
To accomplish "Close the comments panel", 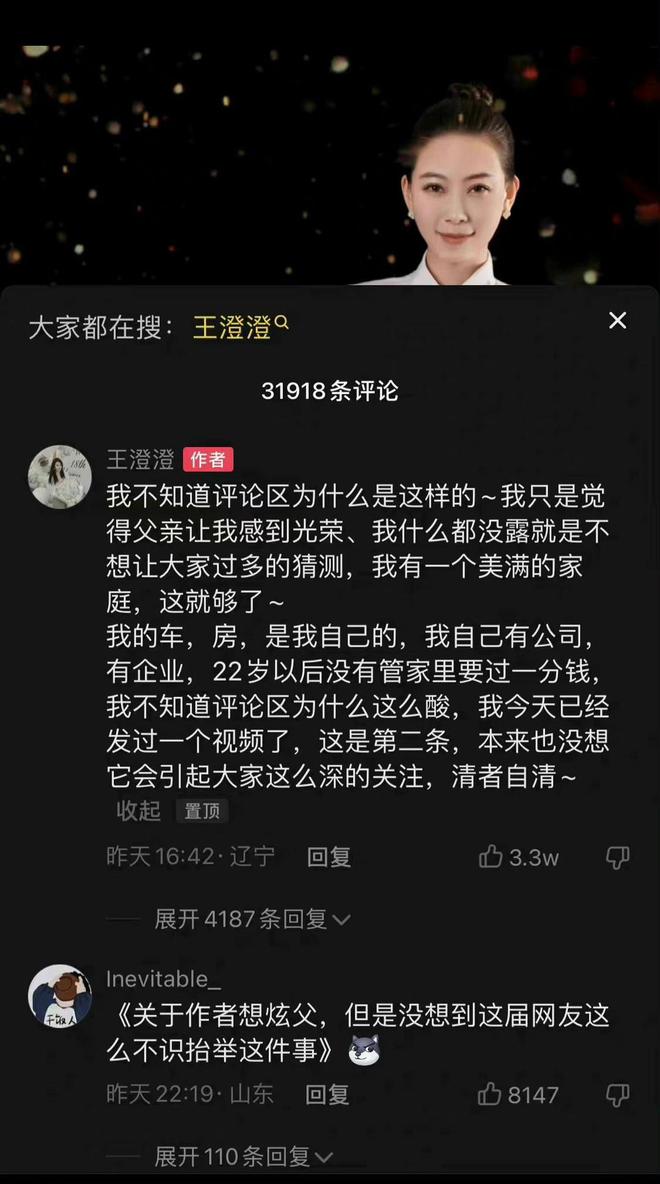I will click(x=618, y=321).
